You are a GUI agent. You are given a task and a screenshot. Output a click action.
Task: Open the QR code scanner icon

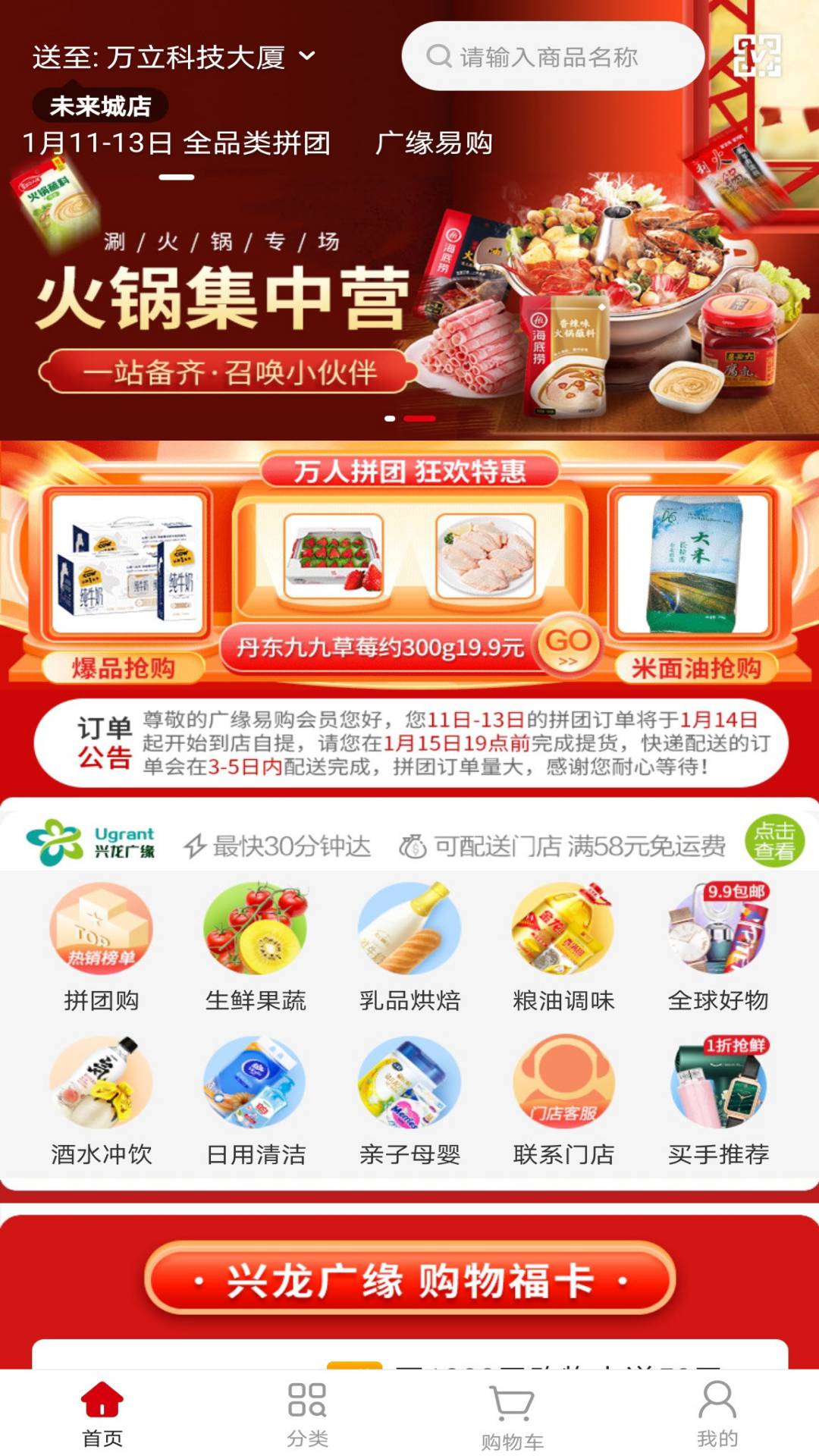(x=757, y=55)
